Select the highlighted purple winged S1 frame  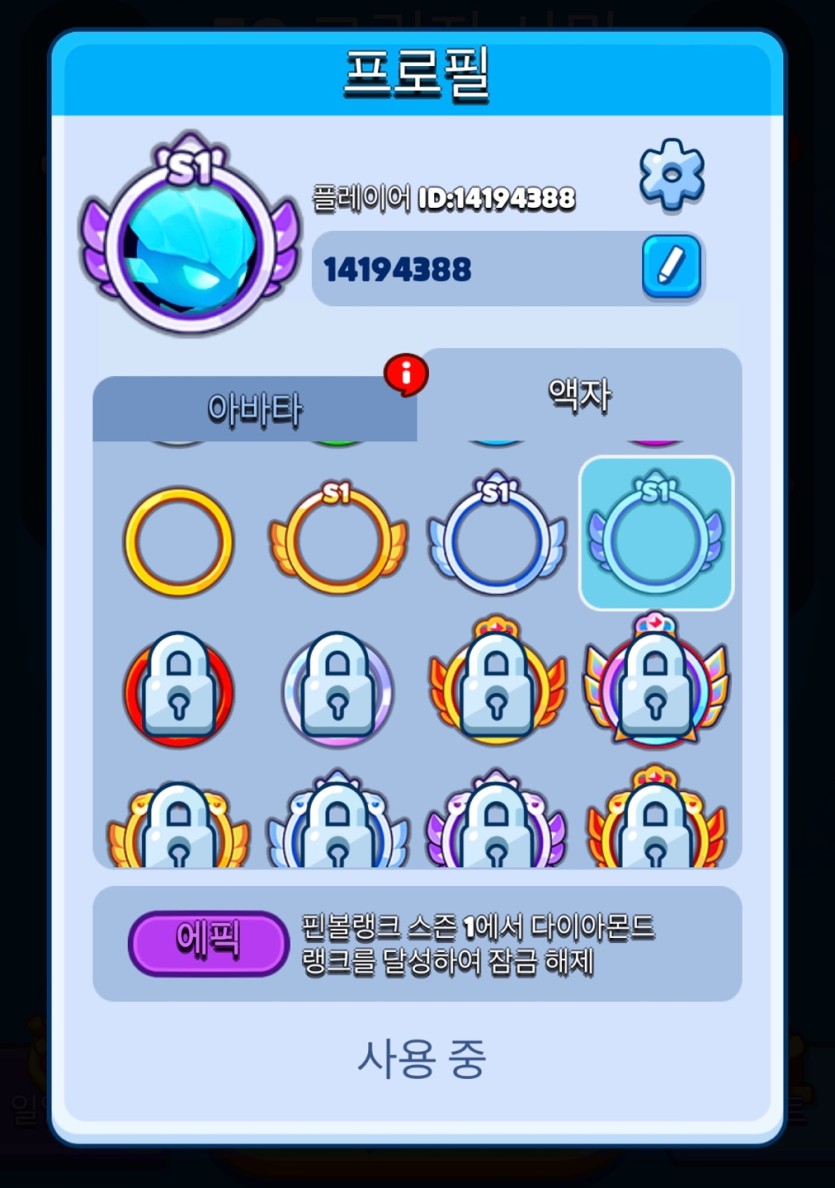point(656,534)
